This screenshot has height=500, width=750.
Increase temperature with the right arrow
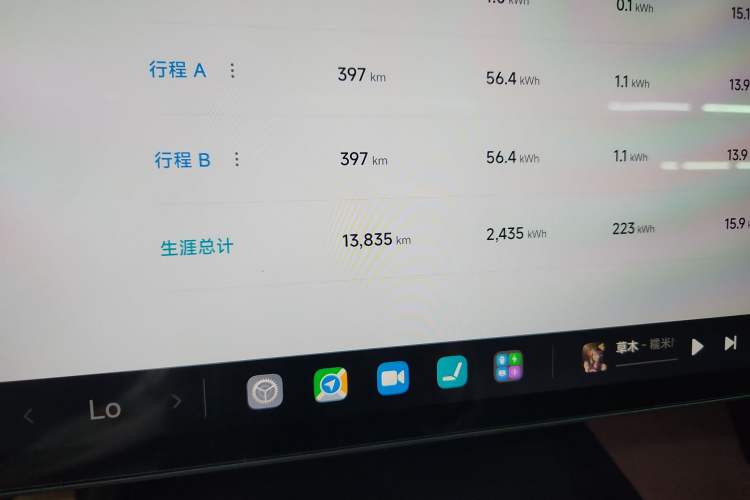pos(176,401)
